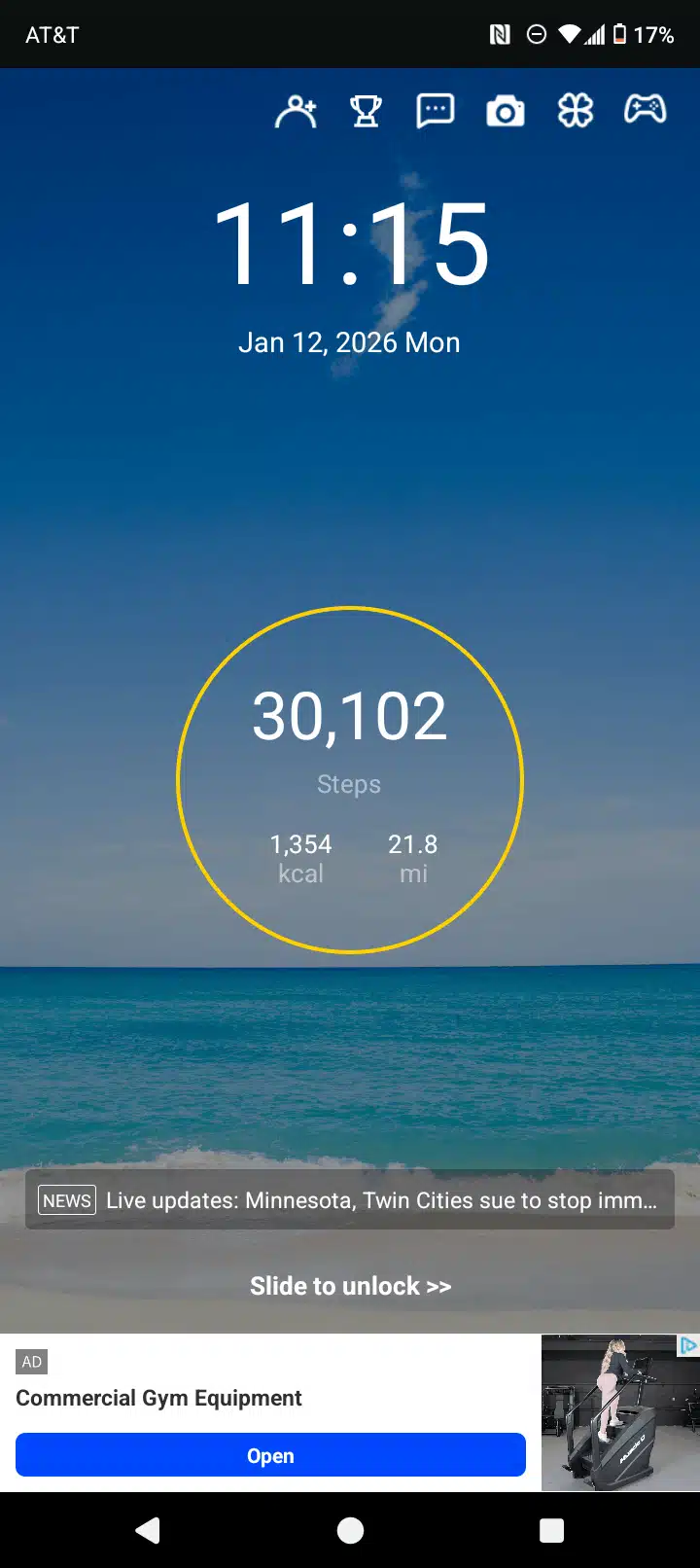Go back with the system back button
Image resolution: width=700 pixels, height=1568 pixels.
pyautogui.click(x=148, y=1531)
